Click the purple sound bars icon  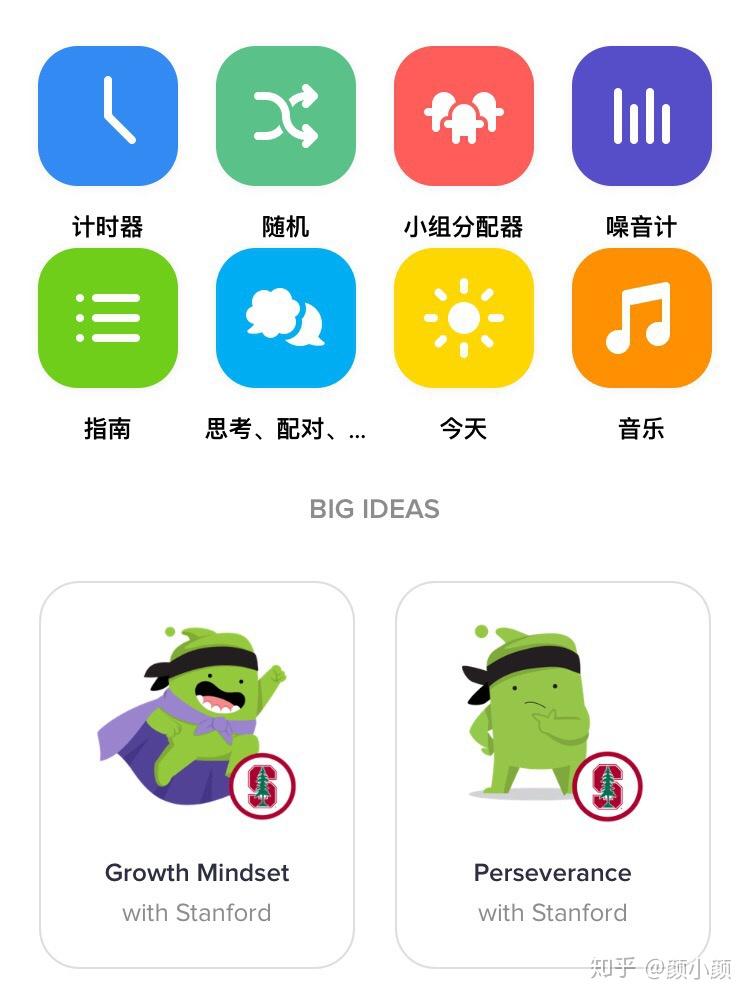pos(642,115)
